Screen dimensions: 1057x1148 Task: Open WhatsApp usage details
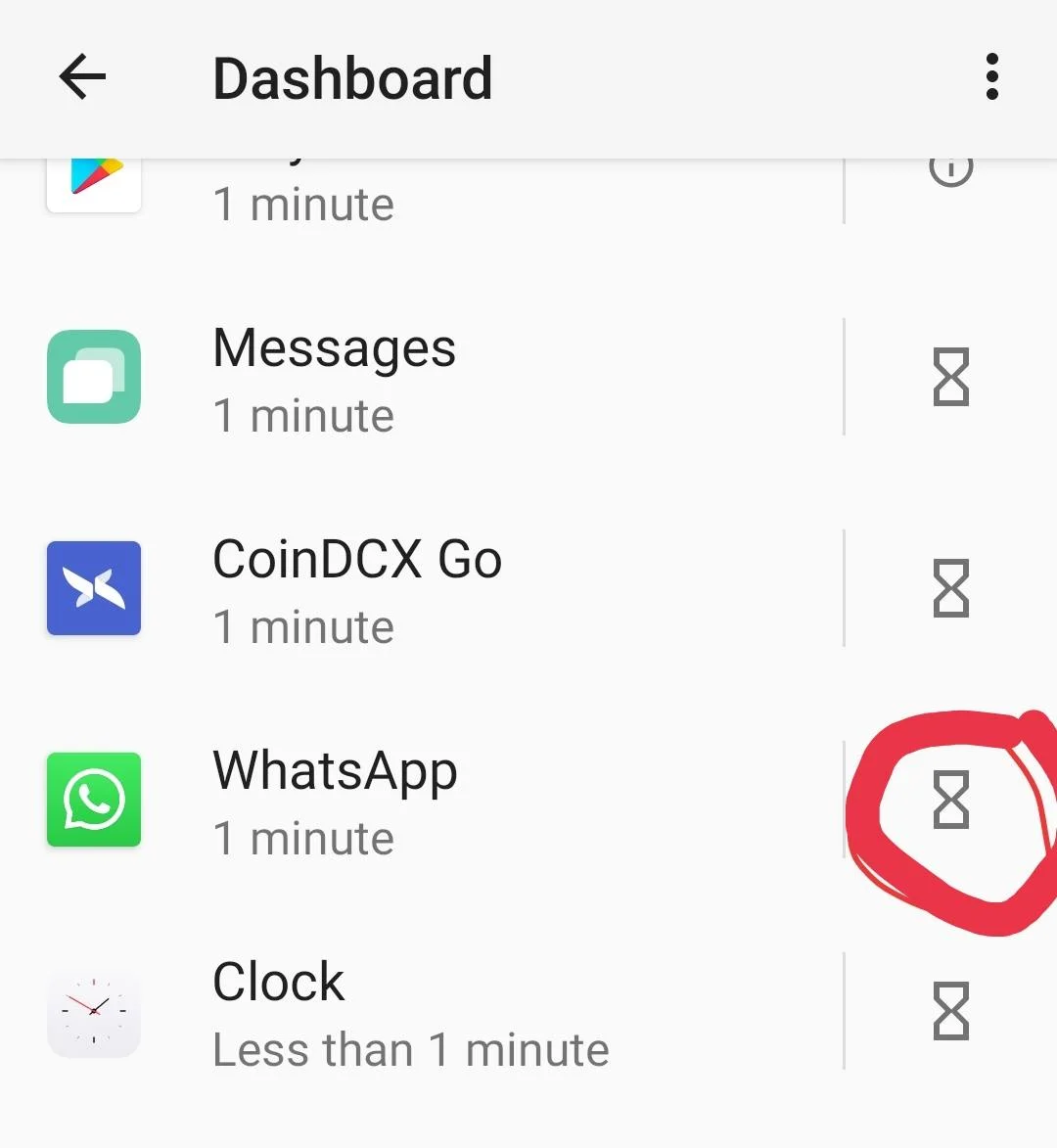[x=335, y=770]
